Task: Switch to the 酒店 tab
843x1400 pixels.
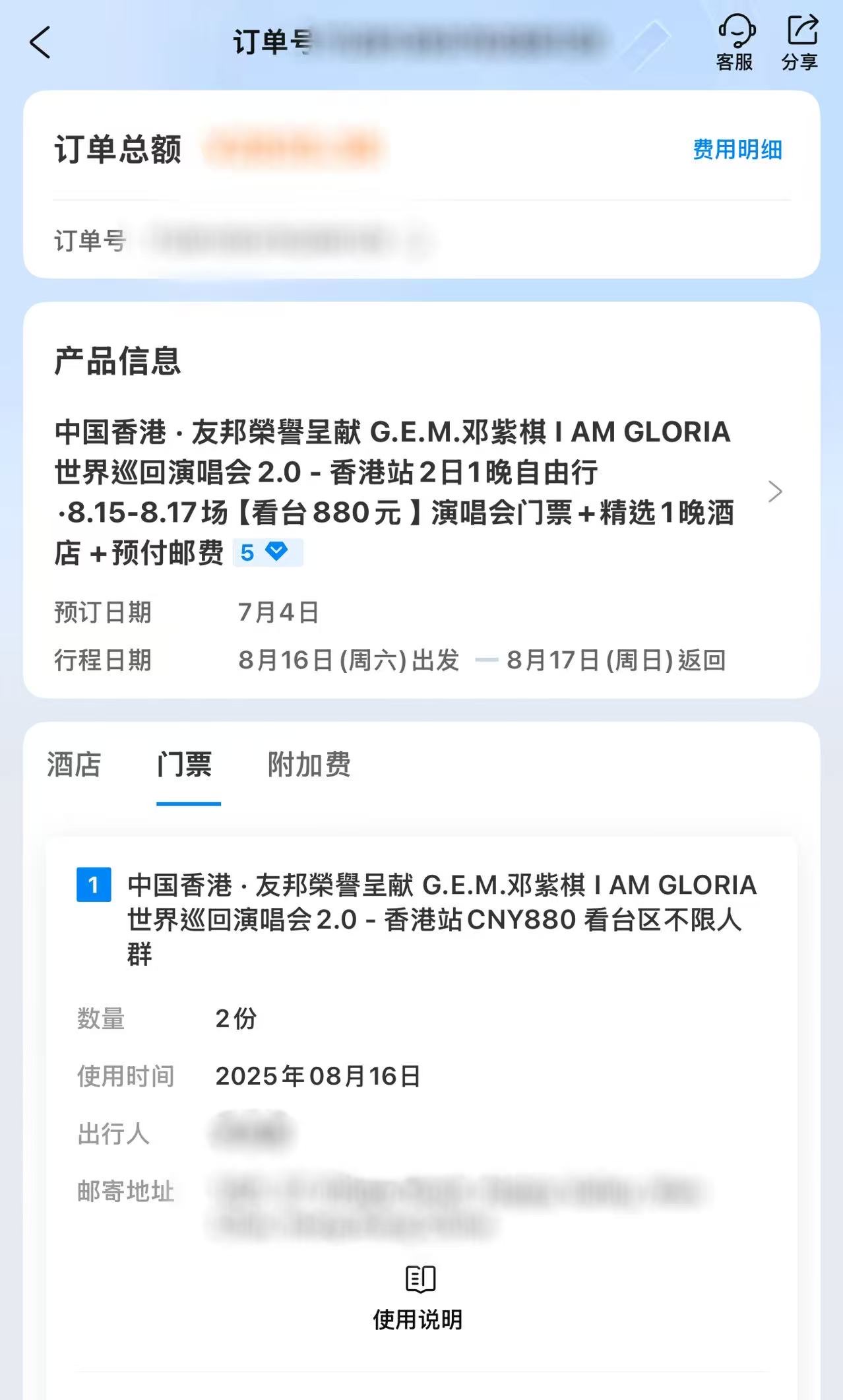Action: (x=74, y=765)
